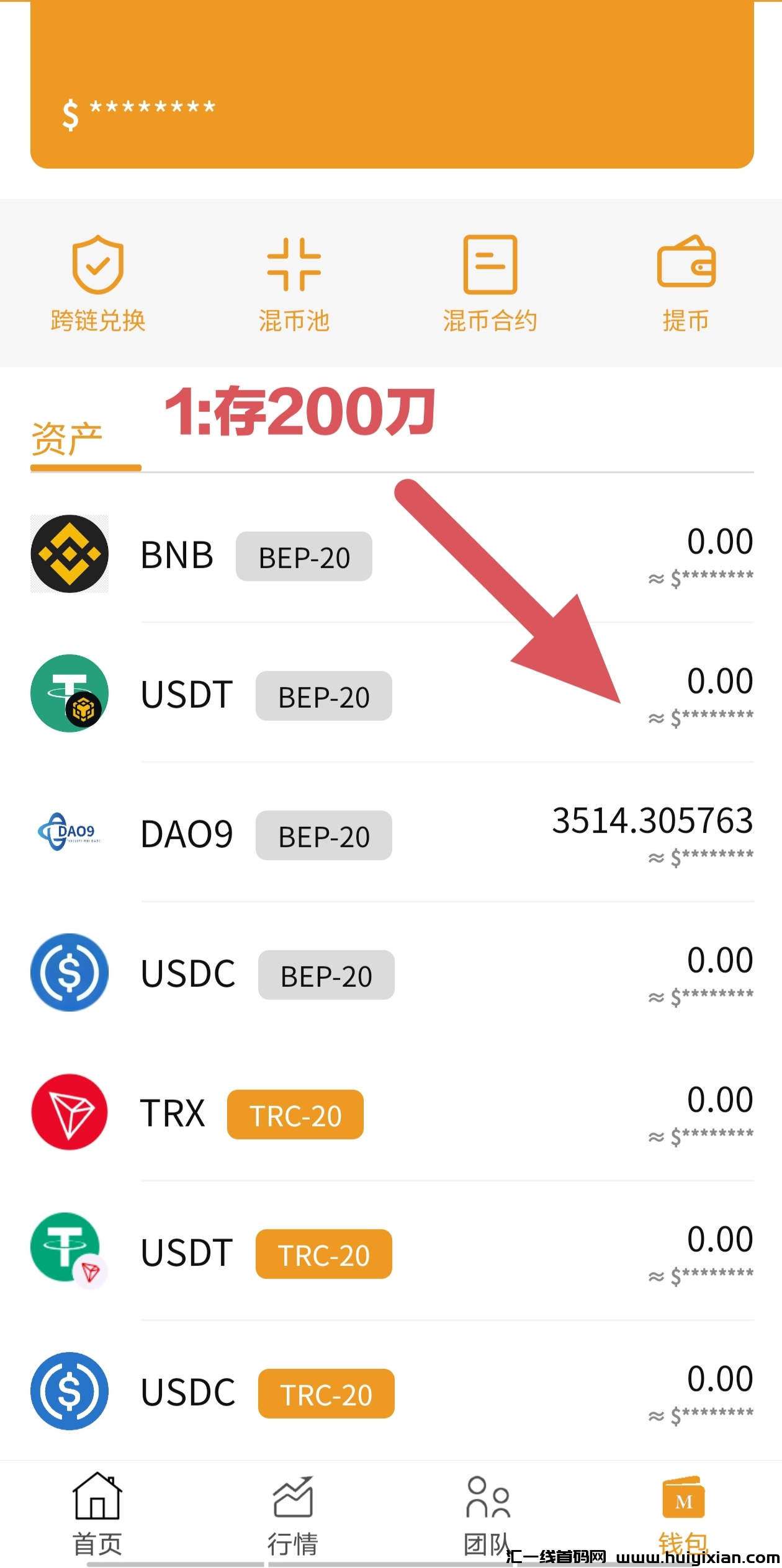The width and height of the screenshot is (782, 1568).
Task: Open the TRX TRC-20 asset row
Action: click(391, 1113)
